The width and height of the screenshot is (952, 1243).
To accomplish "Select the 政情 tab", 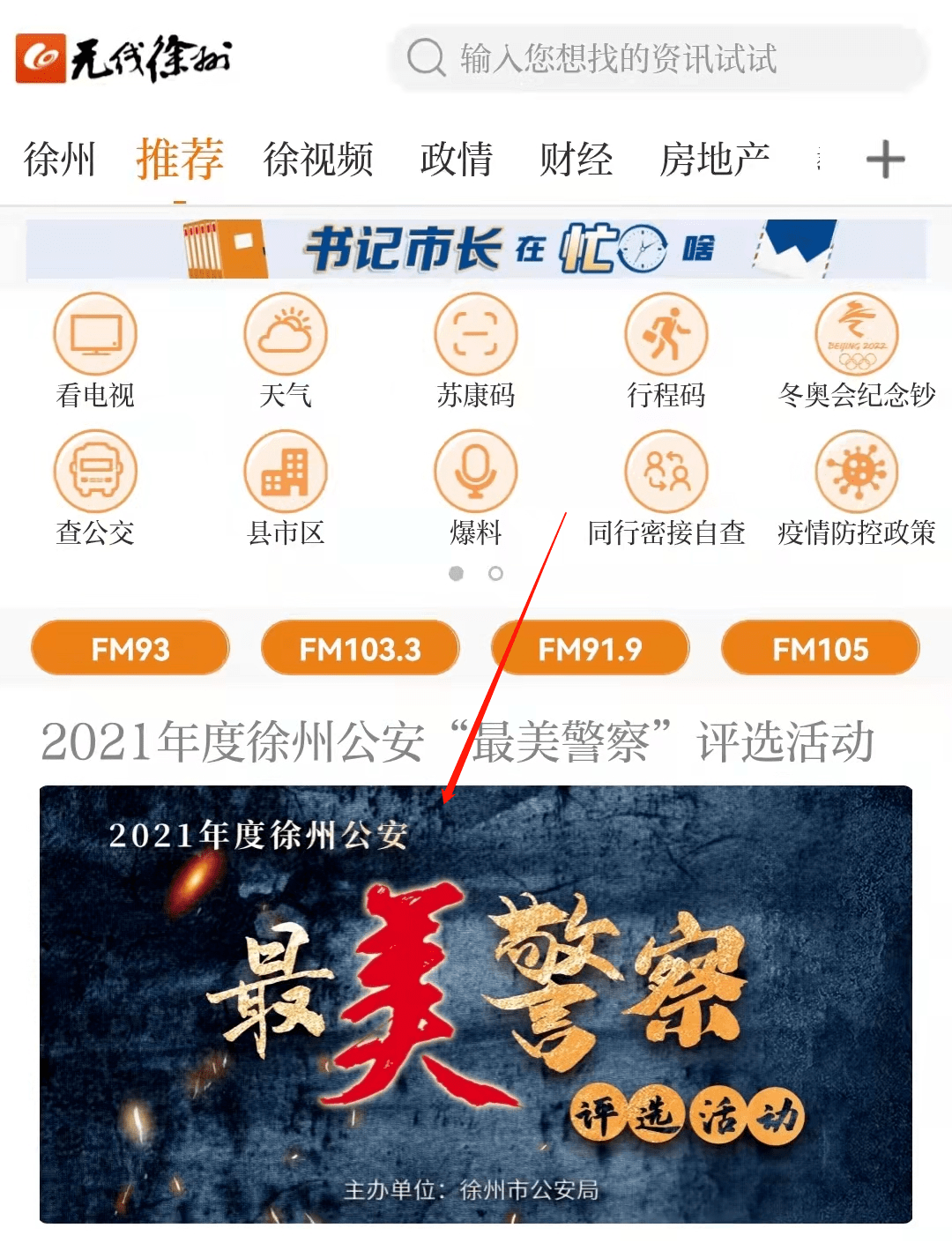I will pos(456,160).
